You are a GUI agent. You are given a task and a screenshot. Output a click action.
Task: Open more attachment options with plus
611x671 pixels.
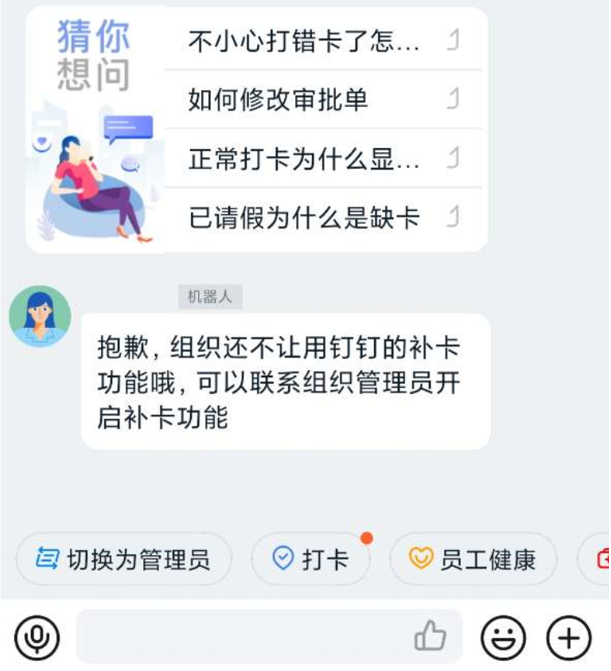coord(569,636)
